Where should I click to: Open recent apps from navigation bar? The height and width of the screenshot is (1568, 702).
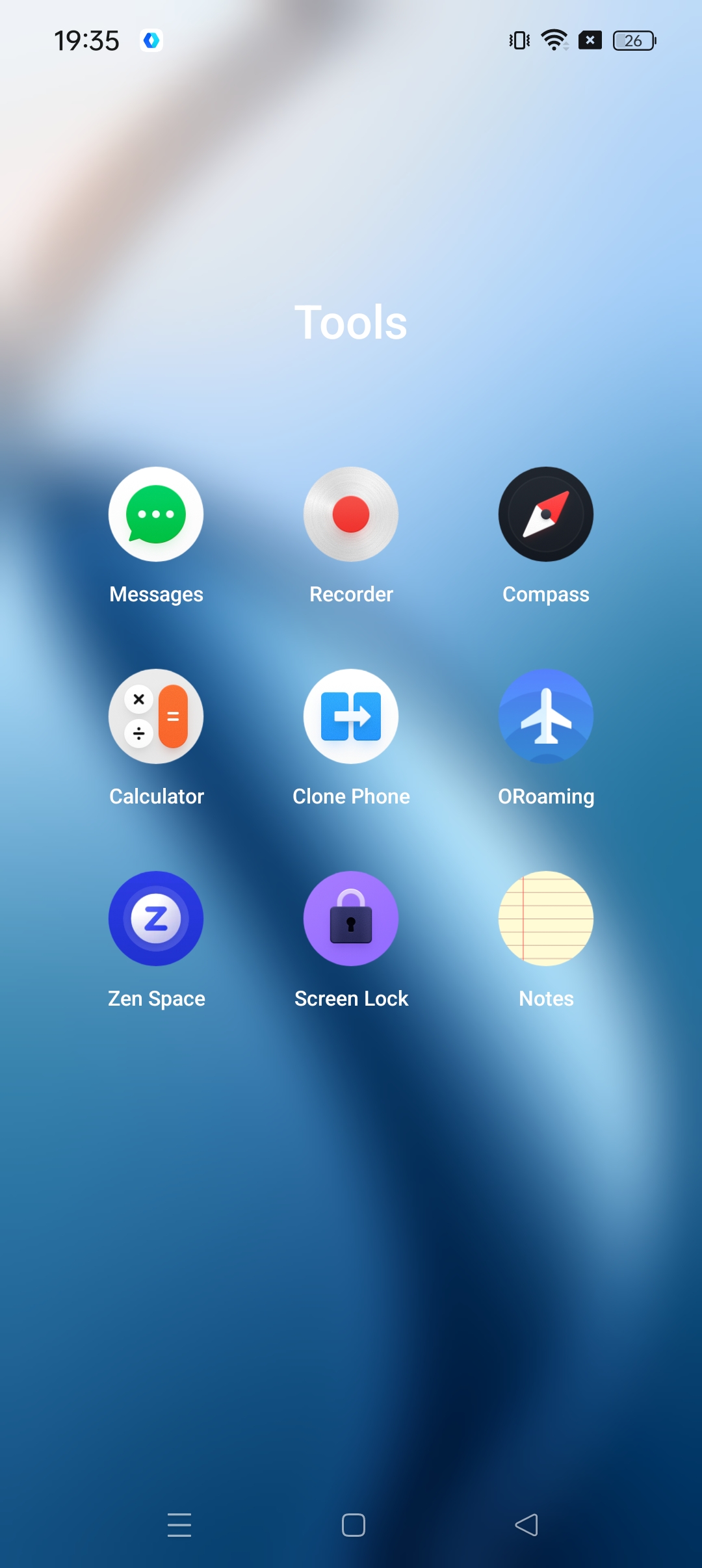pos(179,1524)
